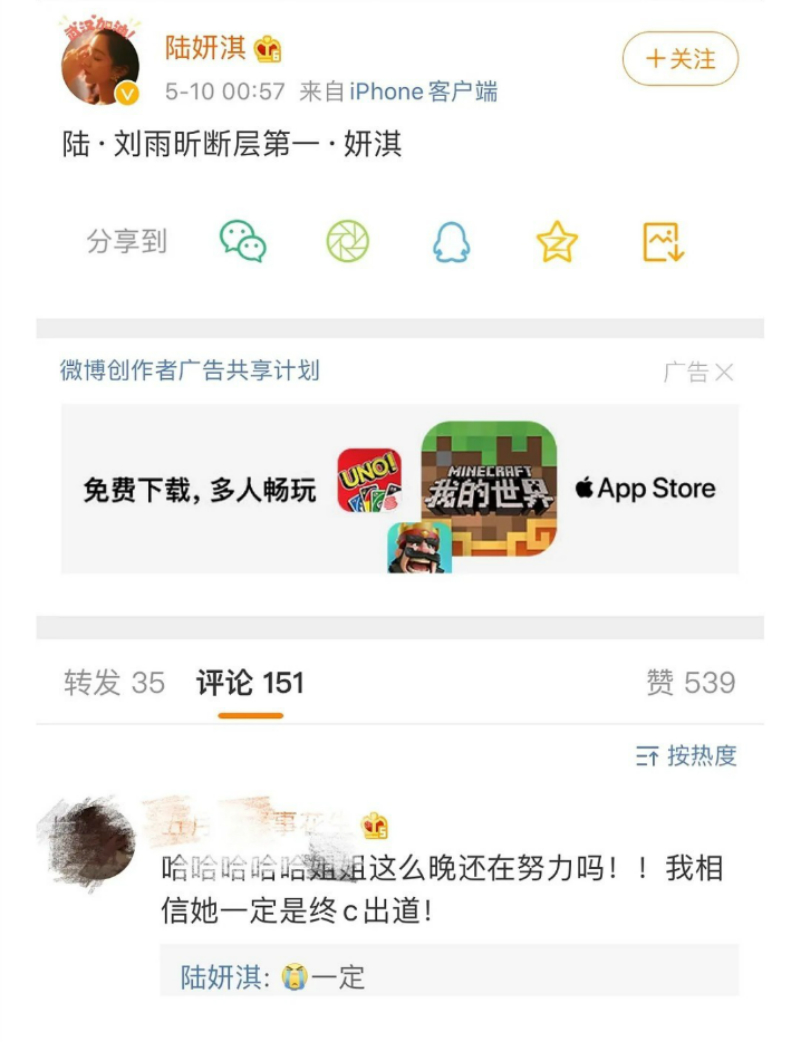Open 陆妍淇's profile avatar
This screenshot has height=1042, width=800.
click(100, 66)
